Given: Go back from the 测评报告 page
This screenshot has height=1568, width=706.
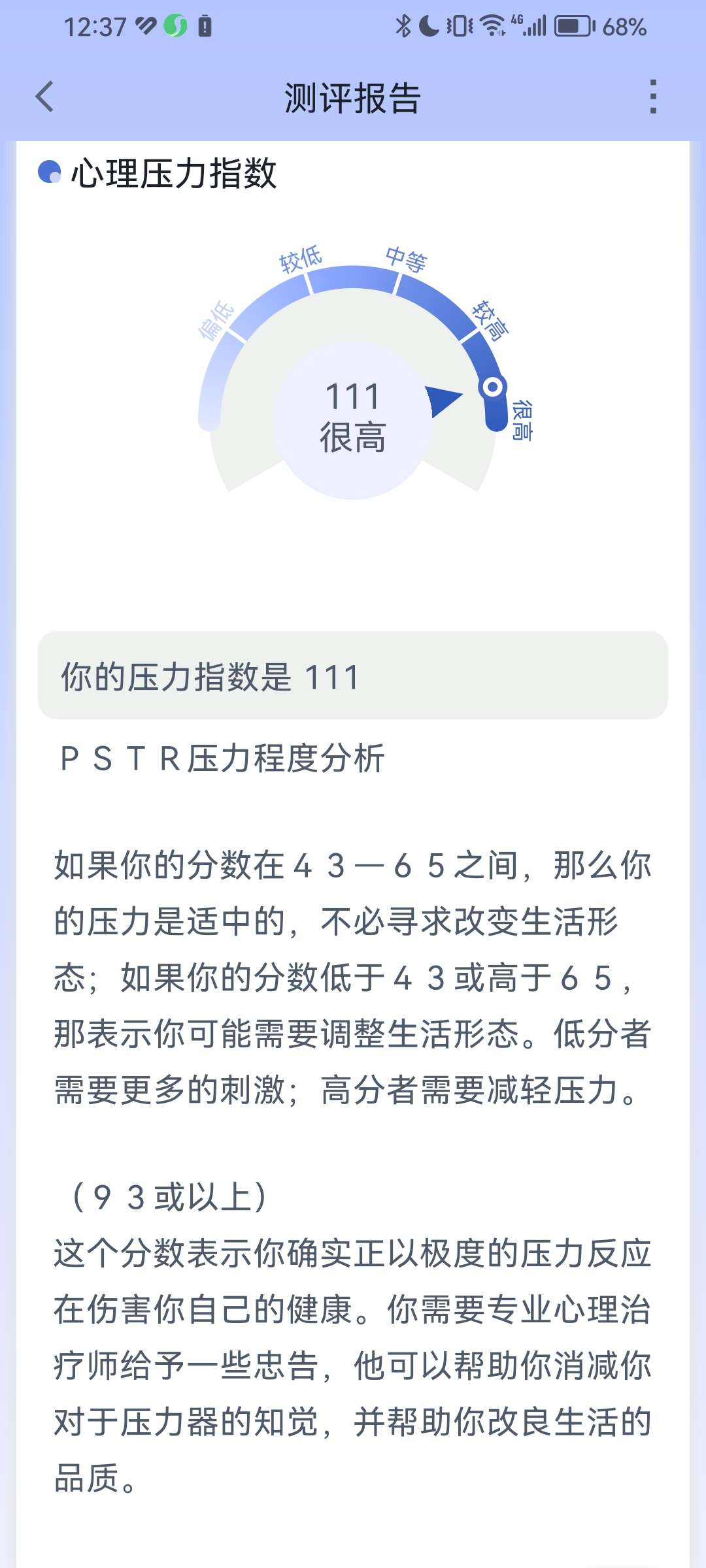Looking at the screenshot, I should pyautogui.click(x=44, y=97).
